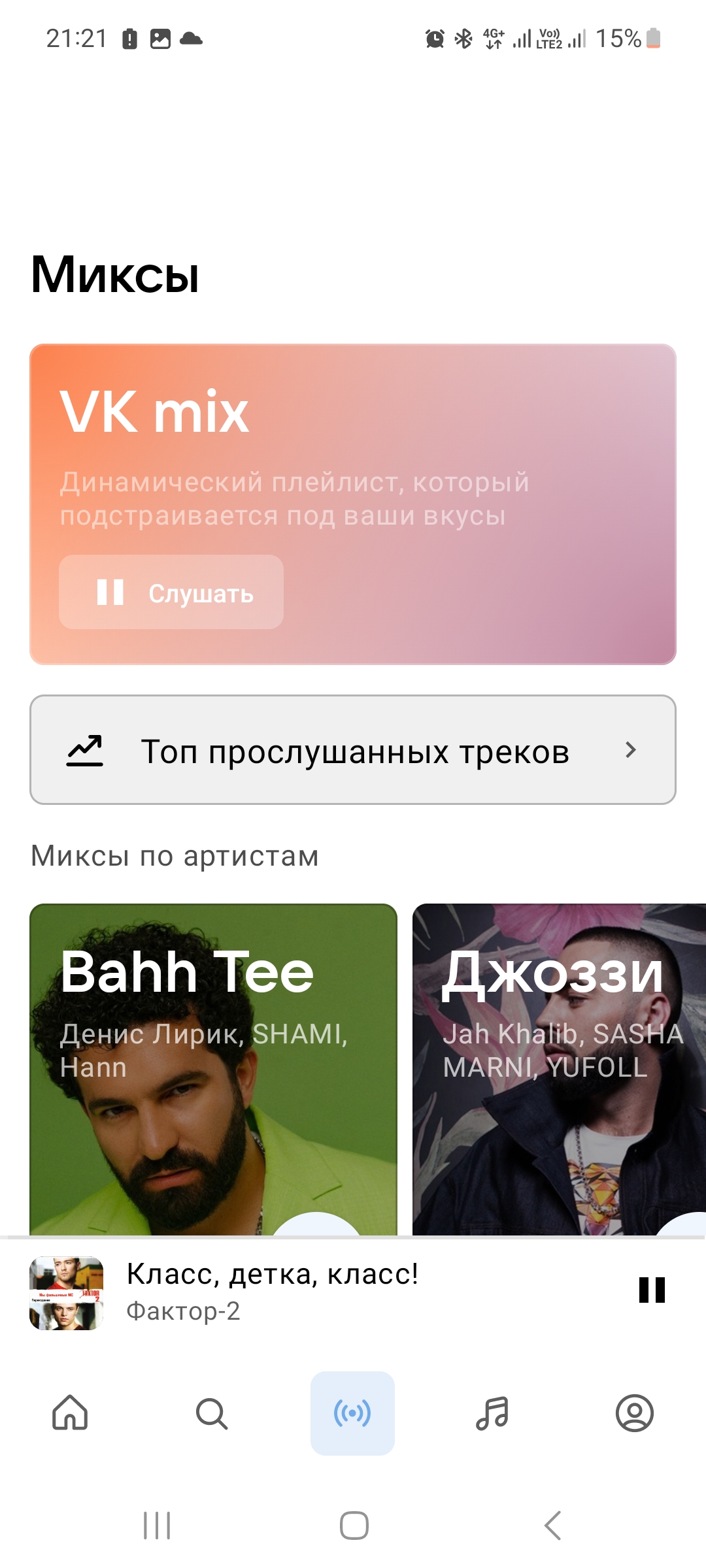Show recent apps
This screenshot has height=1568, width=706.
(x=157, y=1526)
